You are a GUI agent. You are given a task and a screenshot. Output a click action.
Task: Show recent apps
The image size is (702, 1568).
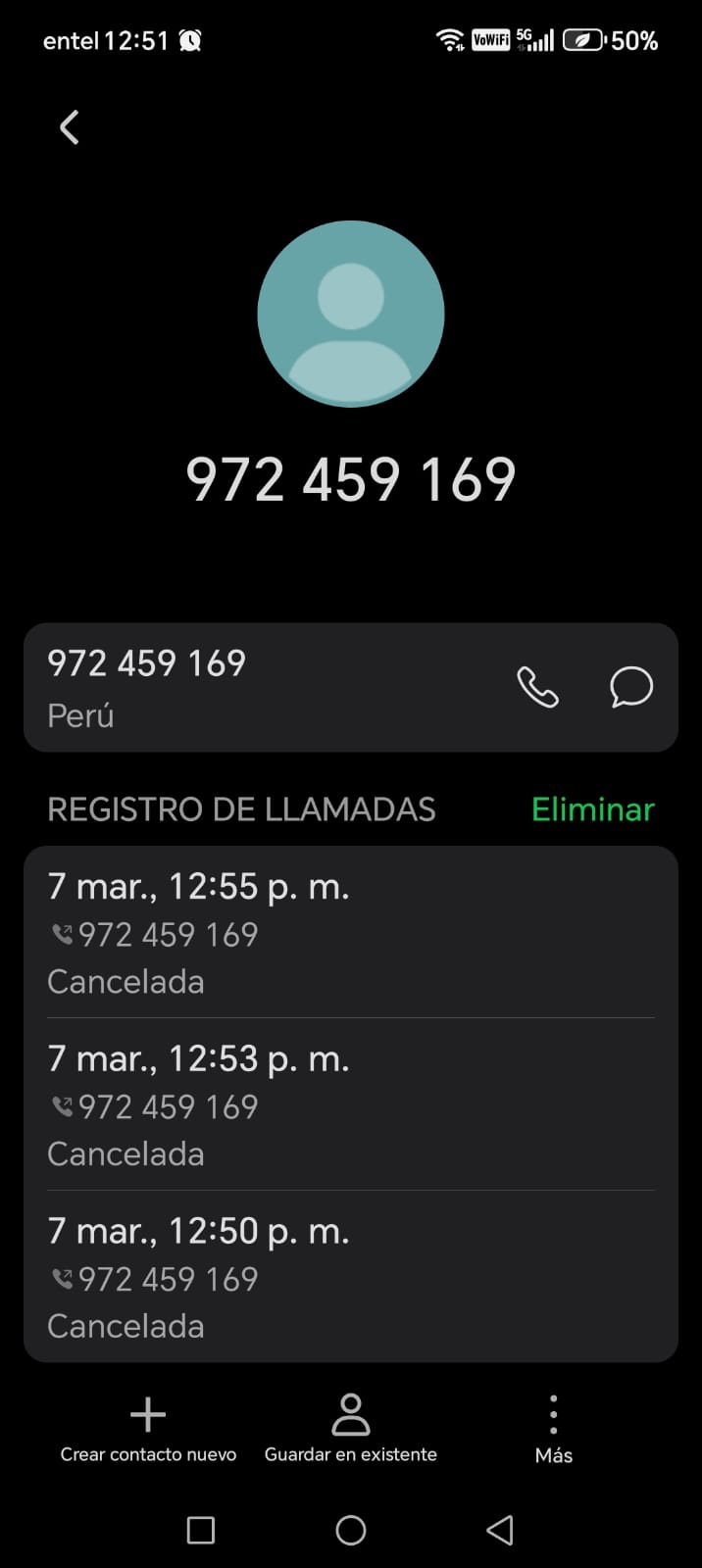[x=201, y=1530]
